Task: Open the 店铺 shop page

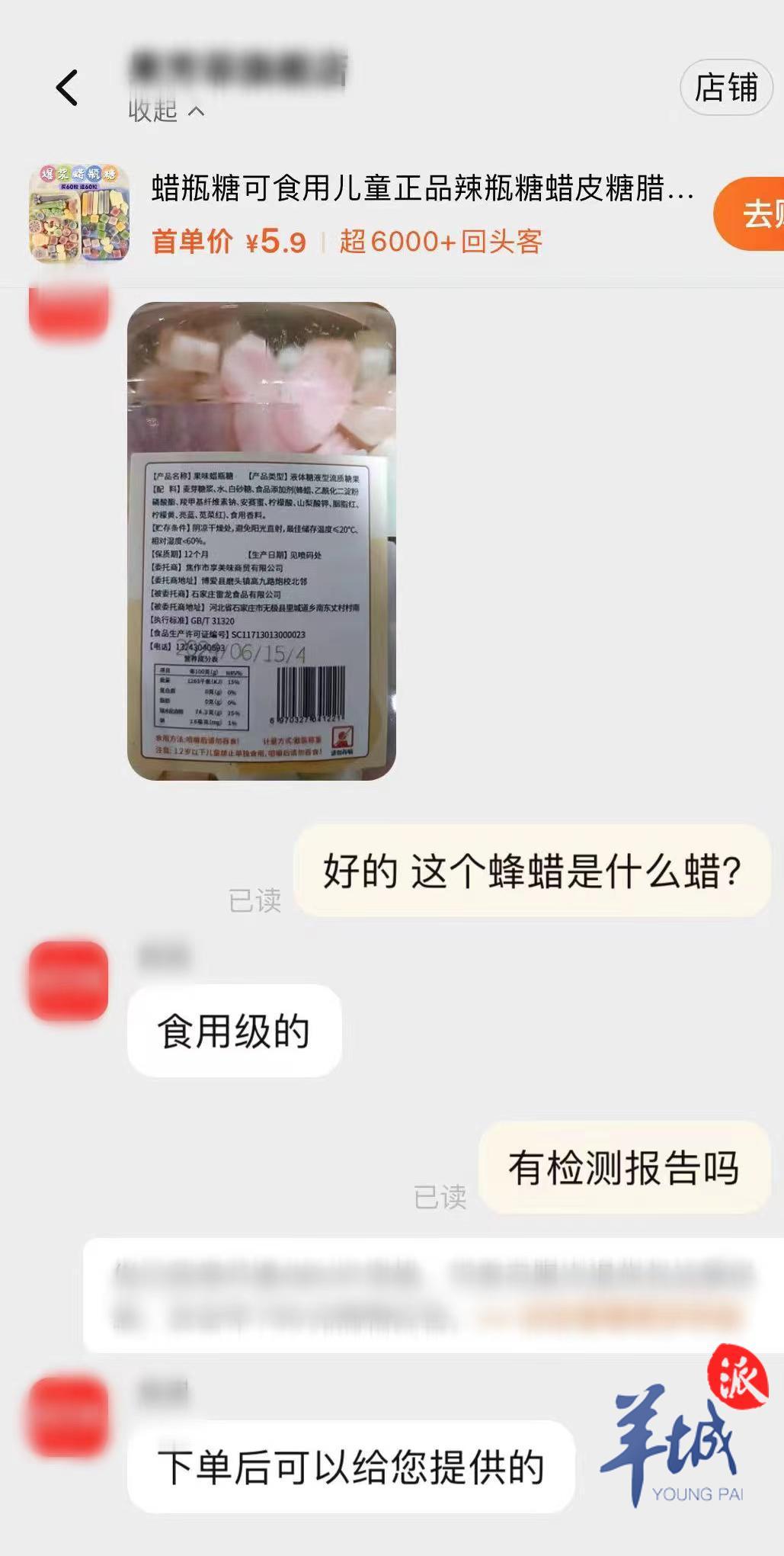Action: (x=725, y=88)
